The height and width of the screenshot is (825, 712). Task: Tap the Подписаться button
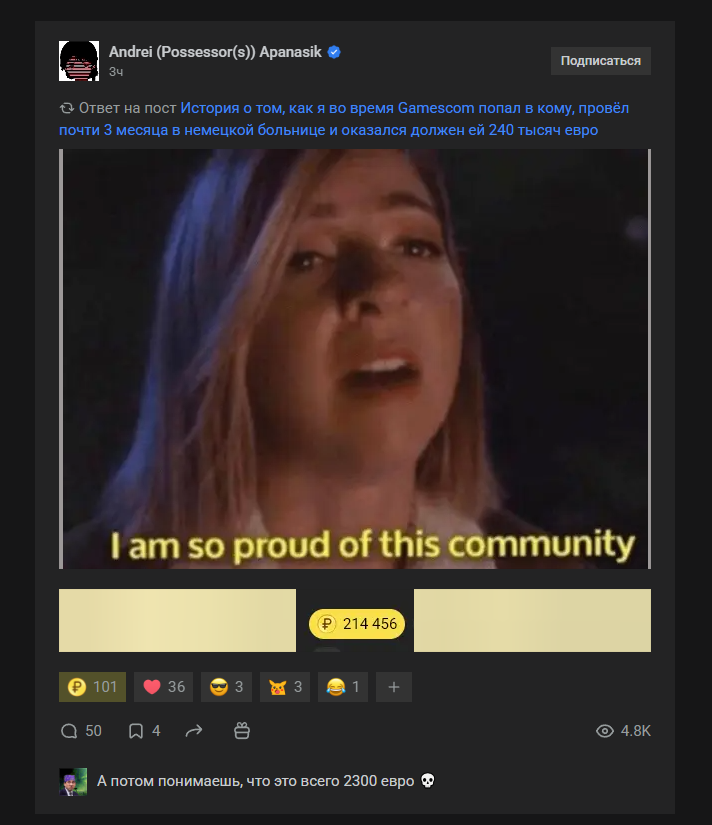[600, 61]
